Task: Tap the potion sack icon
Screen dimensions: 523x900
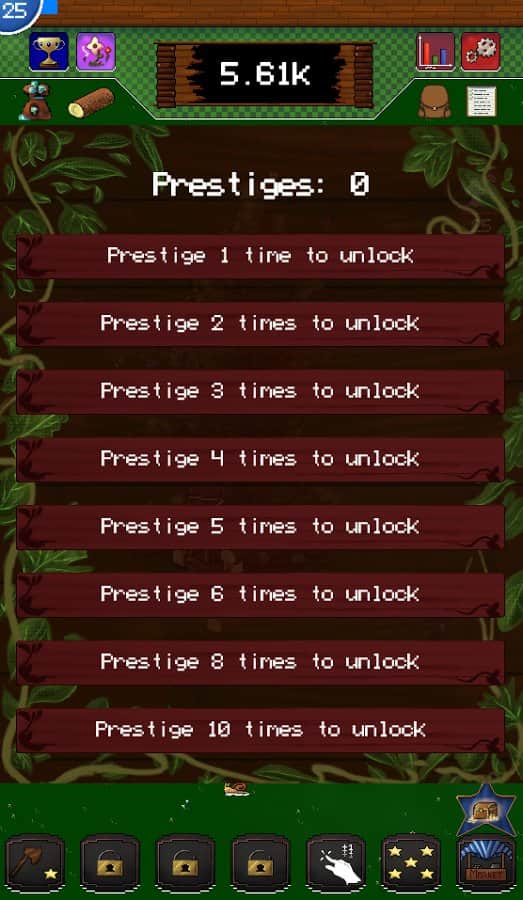Action: click(36, 101)
